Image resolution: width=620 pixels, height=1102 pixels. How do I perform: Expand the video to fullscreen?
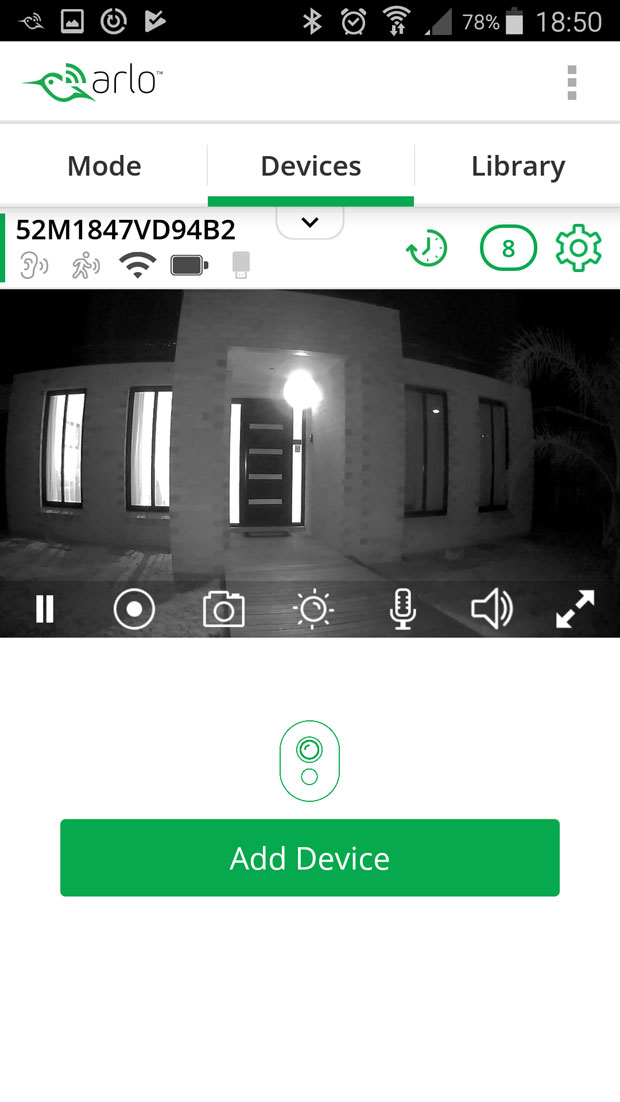[575, 609]
